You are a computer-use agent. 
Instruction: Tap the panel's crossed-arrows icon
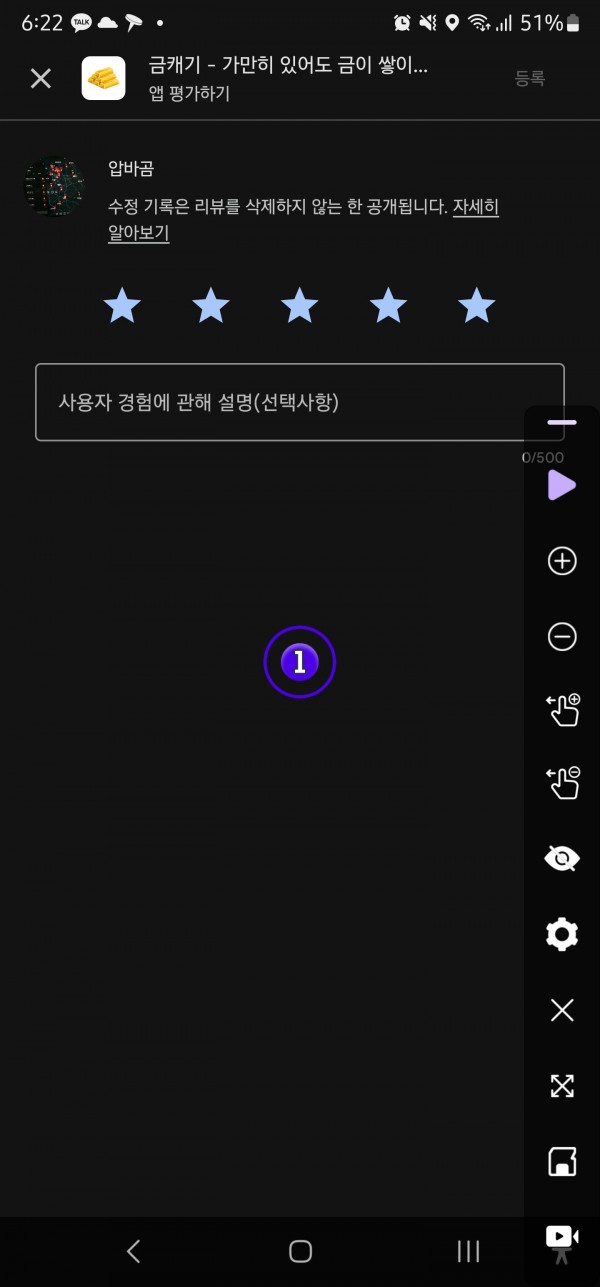click(562, 1086)
